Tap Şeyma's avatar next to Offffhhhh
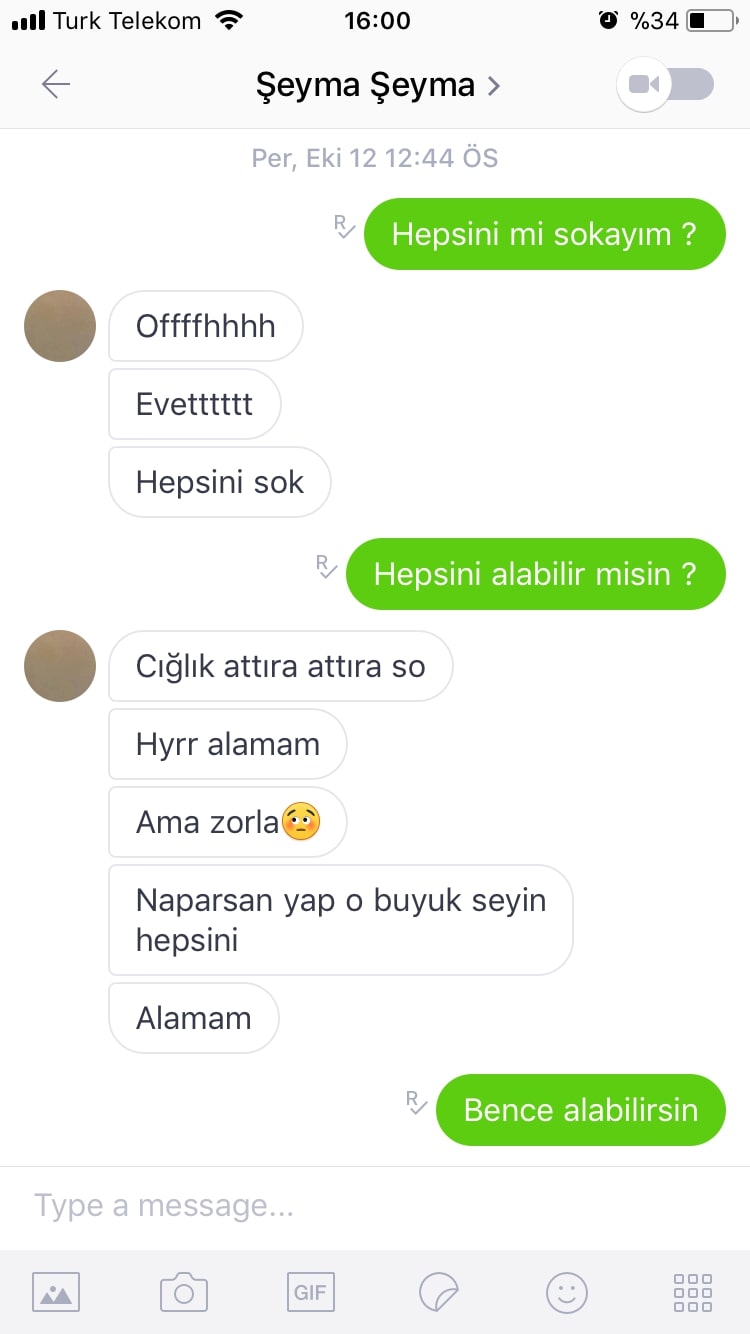Viewport: 750px width, 1334px height. 59,326
